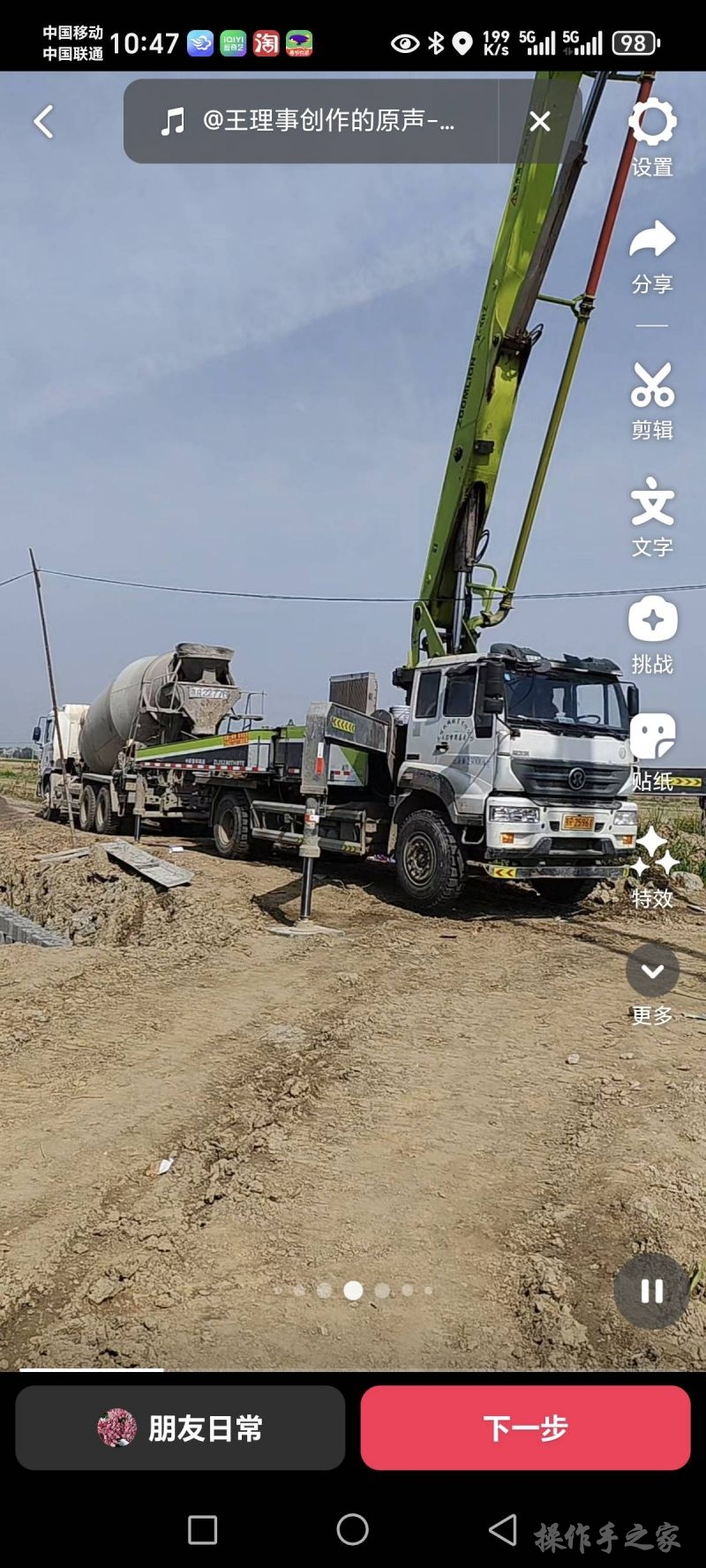
Task: Go back using the top-left arrow
Action: 44,121
